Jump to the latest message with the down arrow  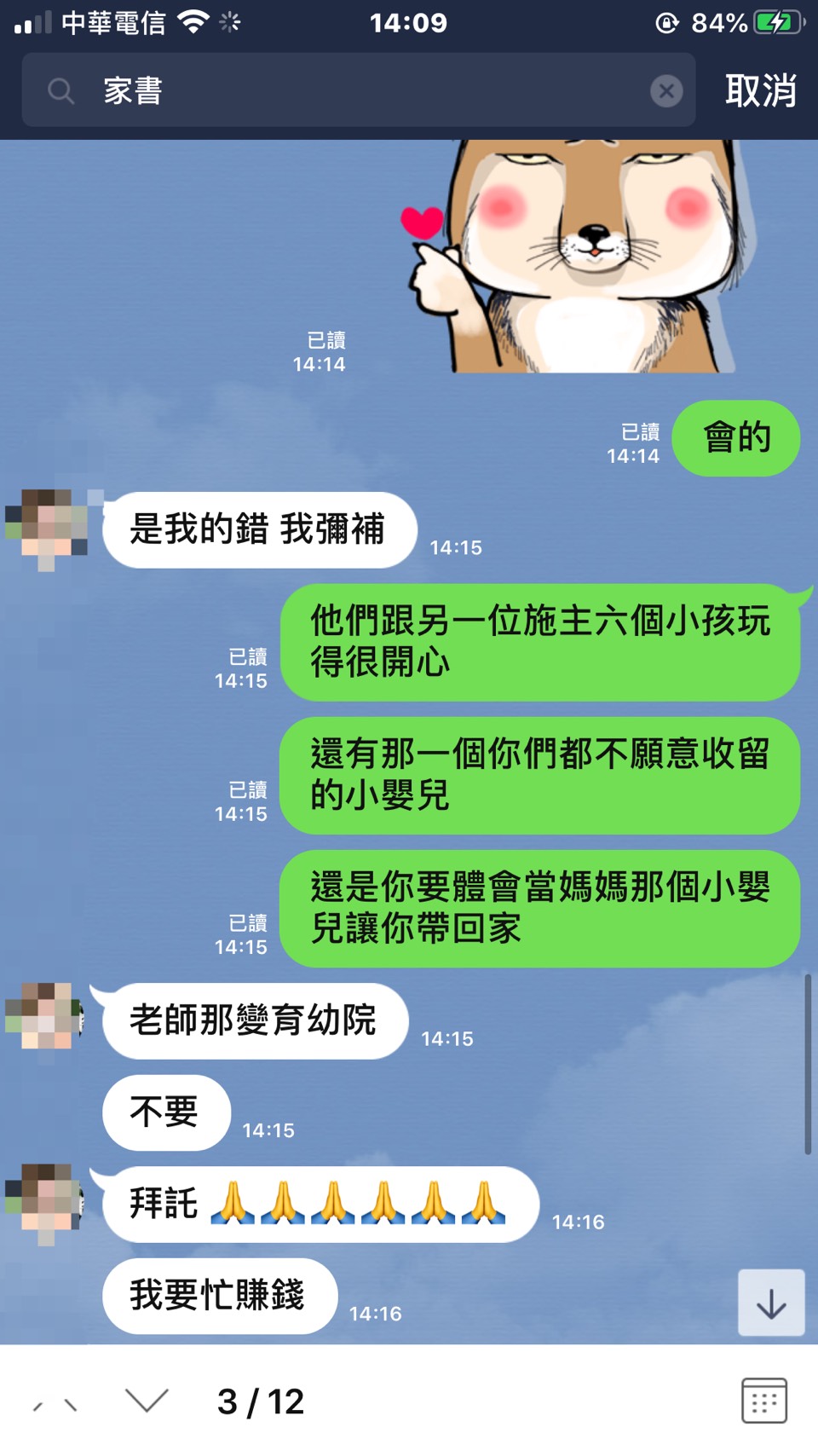[x=771, y=1303]
